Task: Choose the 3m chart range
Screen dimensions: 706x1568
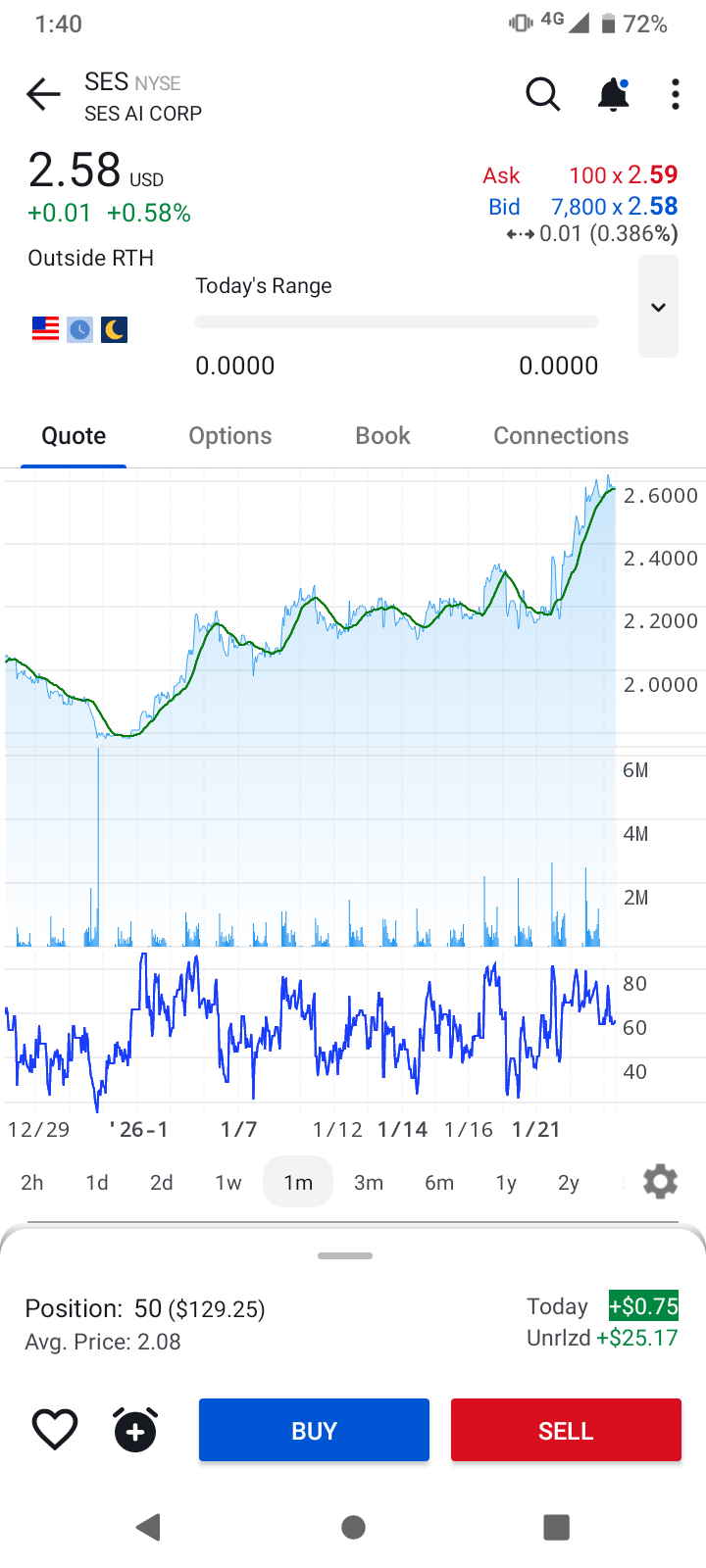Action: (x=369, y=1183)
